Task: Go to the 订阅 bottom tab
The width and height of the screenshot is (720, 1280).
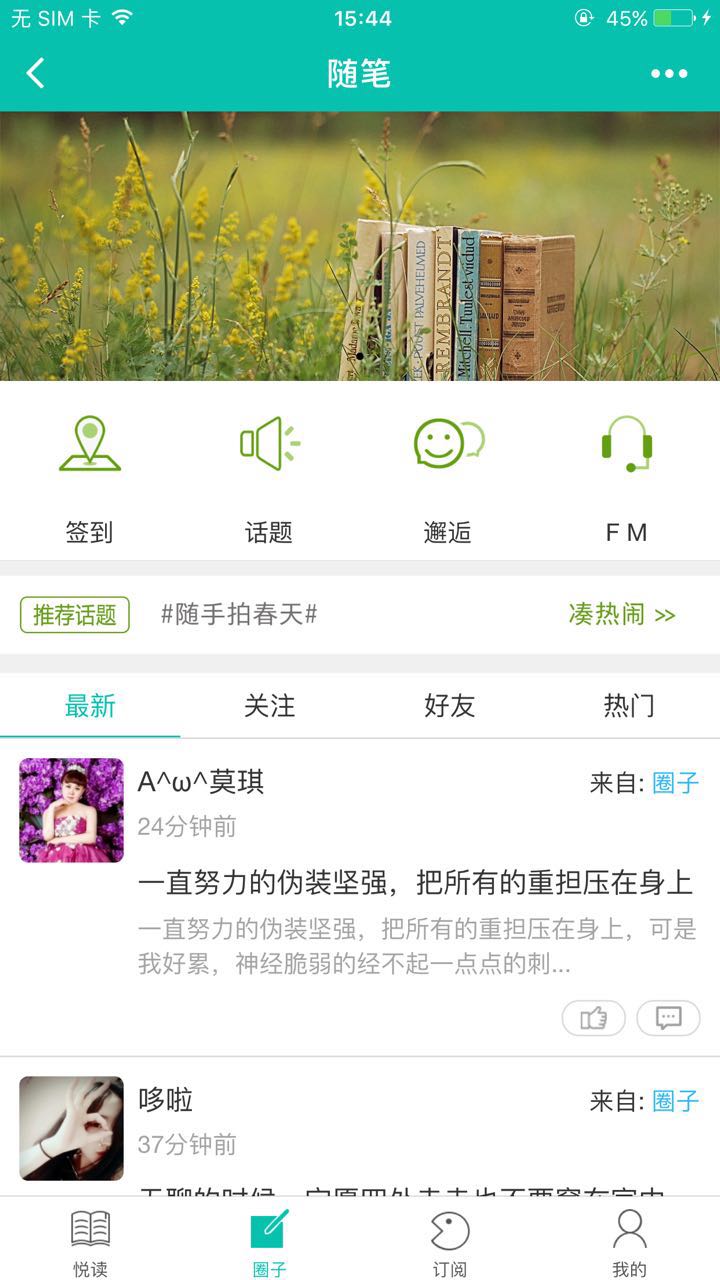Action: tap(449, 1242)
